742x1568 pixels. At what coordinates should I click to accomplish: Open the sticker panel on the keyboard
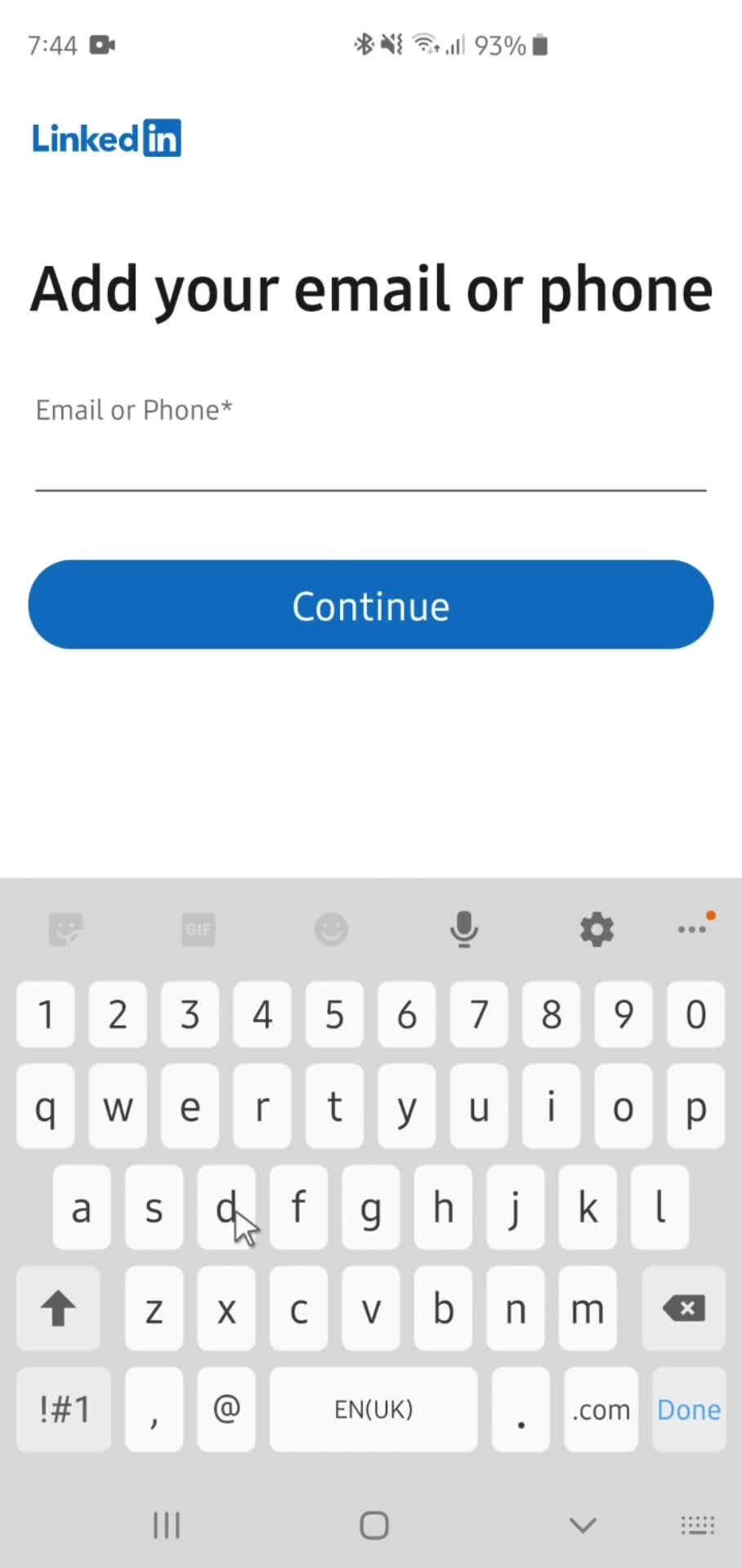point(65,929)
